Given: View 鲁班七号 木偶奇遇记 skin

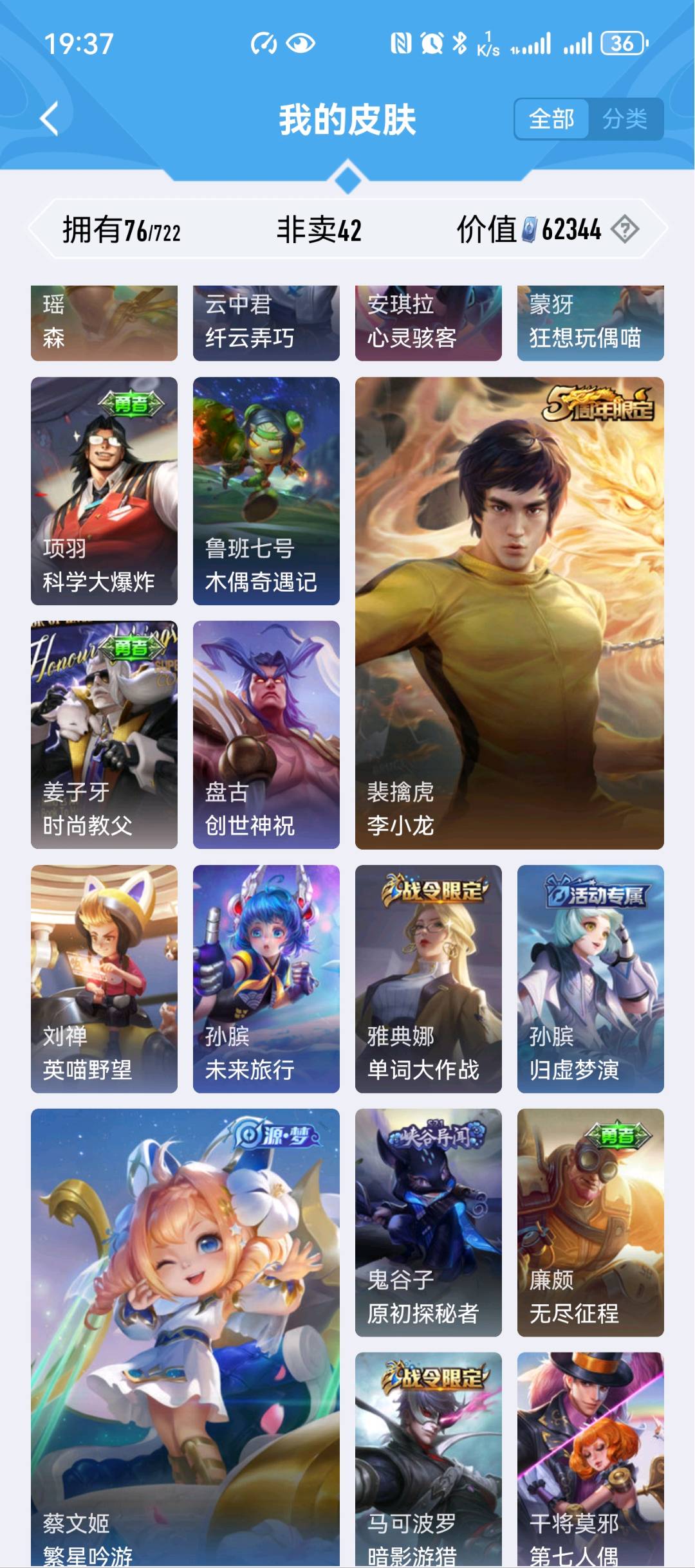Looking at the screenshot, I should pyautogui.click(x=266, y=491).
